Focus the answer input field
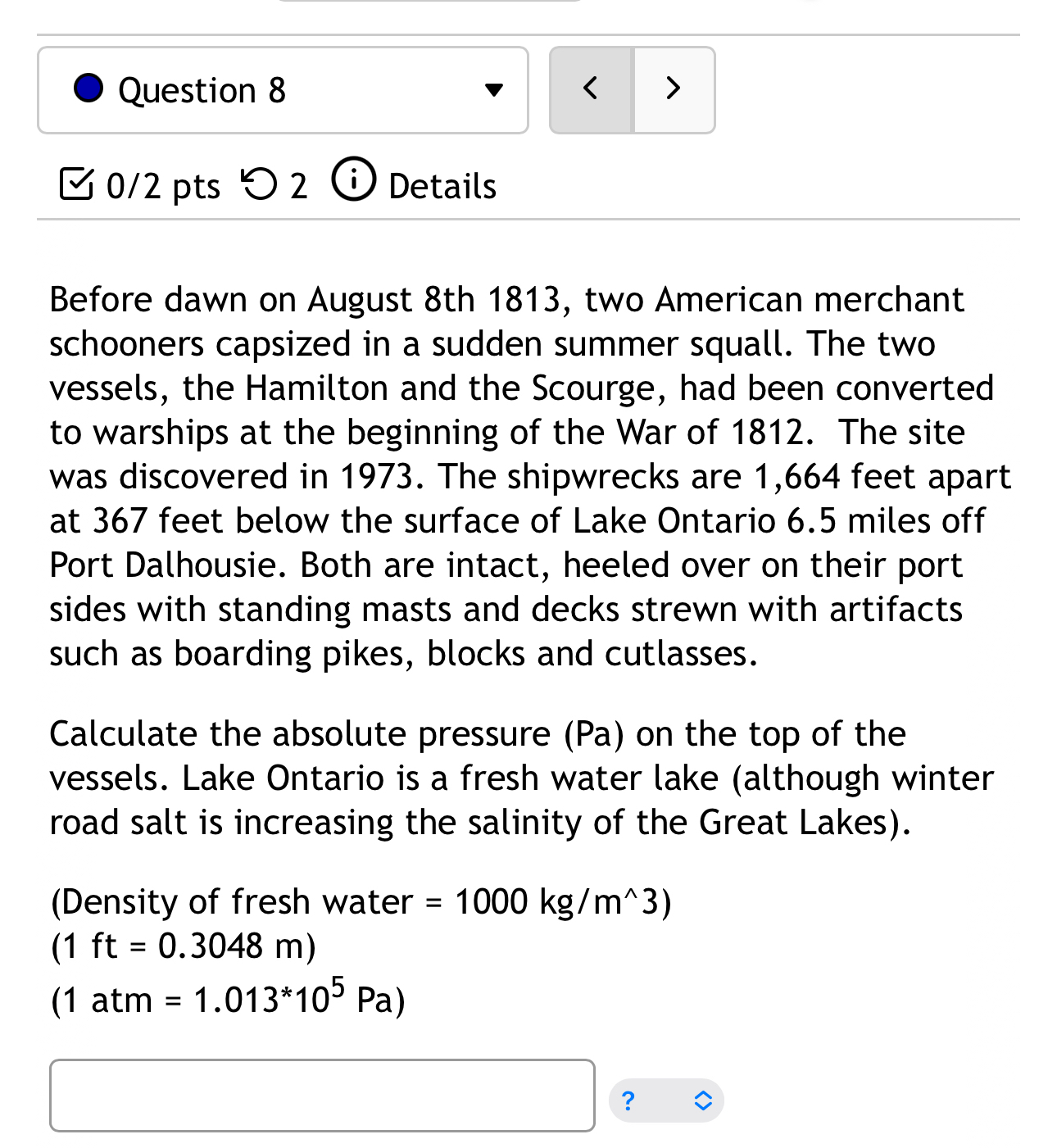This screenshot has width=1057, height=1148. point(322,1096)
